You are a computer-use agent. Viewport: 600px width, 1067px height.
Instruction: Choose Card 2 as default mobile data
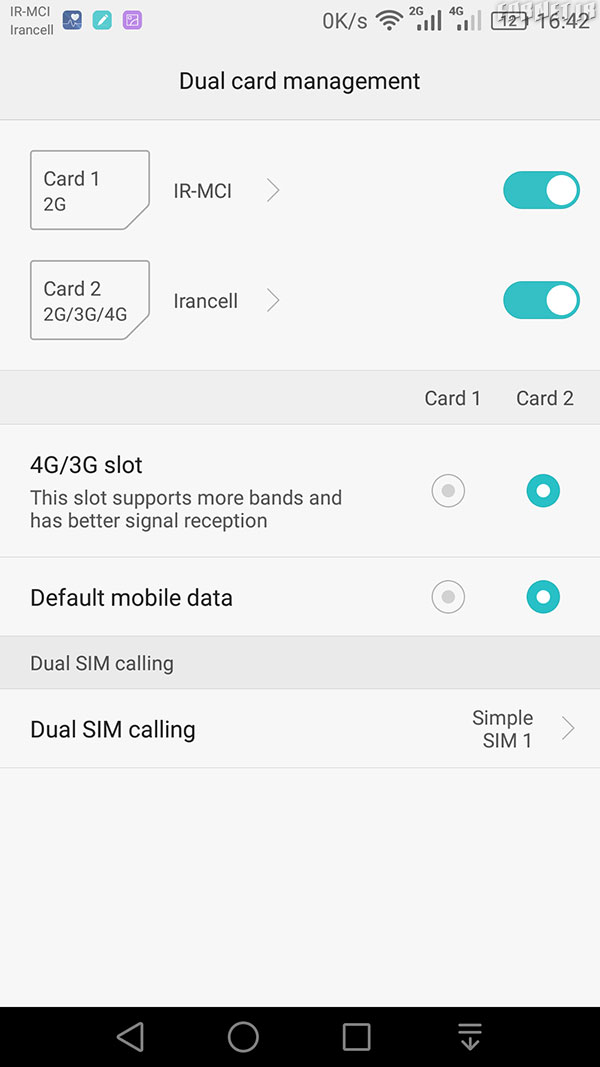point(543,597)
